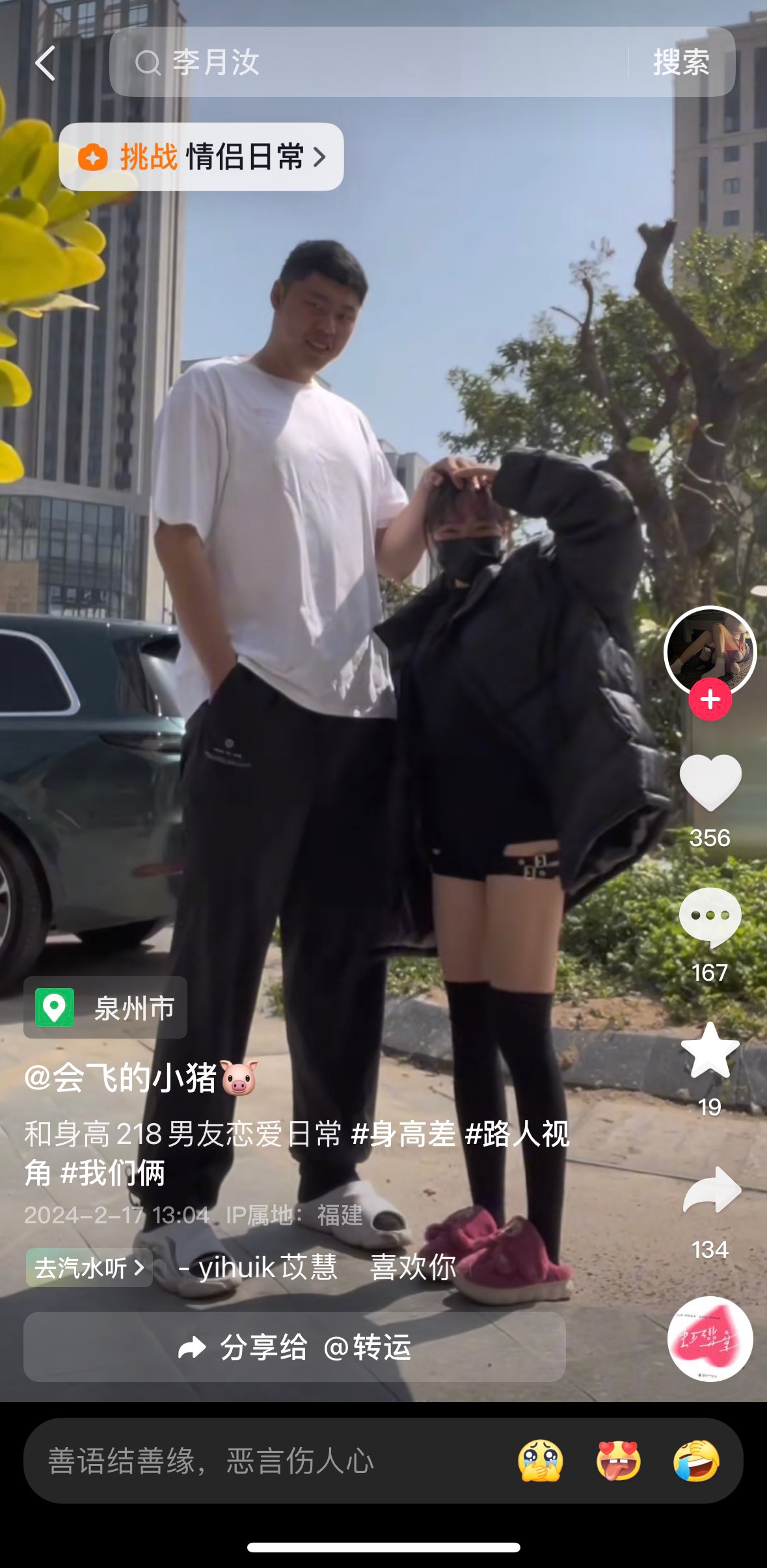Tap 去汽水听 to listen to the song
The width and height of the screenshot is (767, 1568).
coord(89,1267)
